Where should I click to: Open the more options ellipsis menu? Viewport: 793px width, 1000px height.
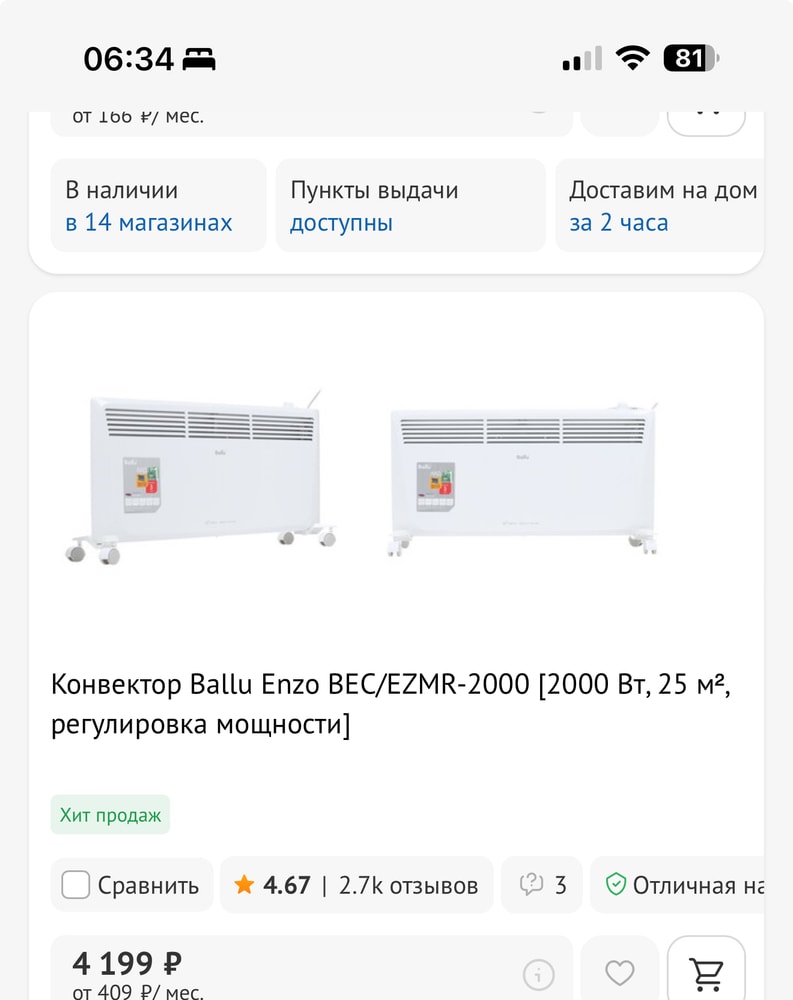click(x=707, y=113)
